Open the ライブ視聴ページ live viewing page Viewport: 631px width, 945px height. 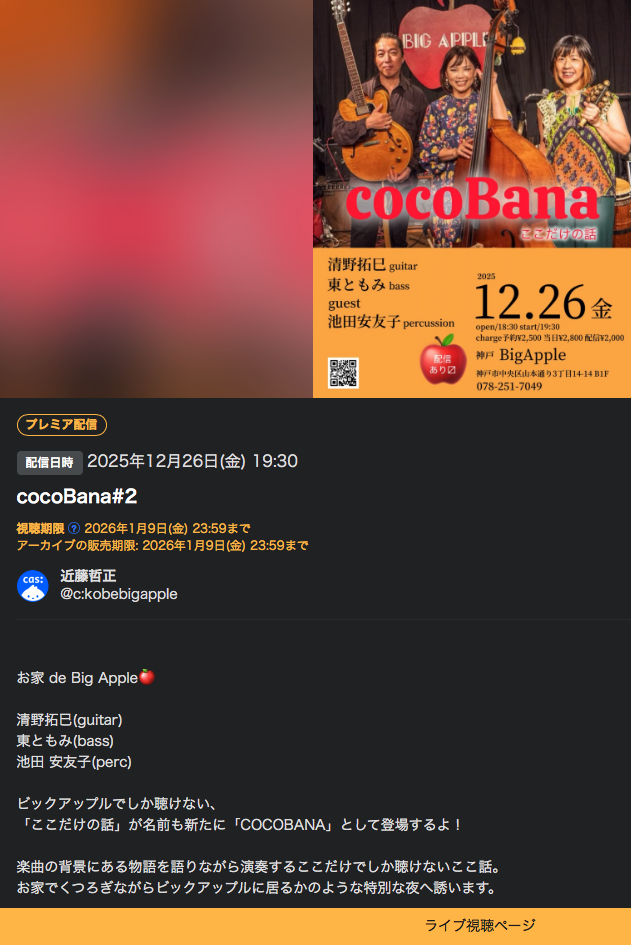coord(480,926)
